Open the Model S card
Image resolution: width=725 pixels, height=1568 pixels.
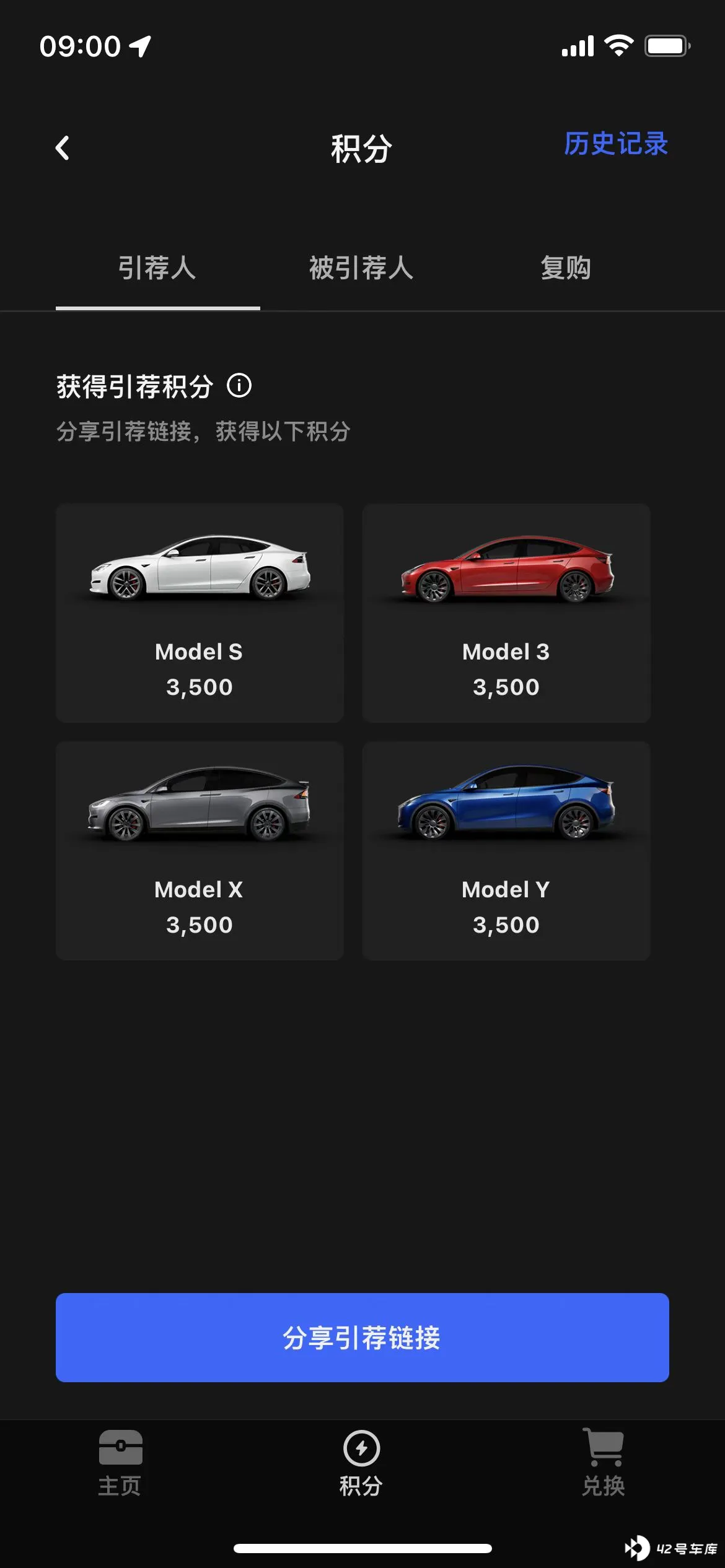(x=200, y=612)
